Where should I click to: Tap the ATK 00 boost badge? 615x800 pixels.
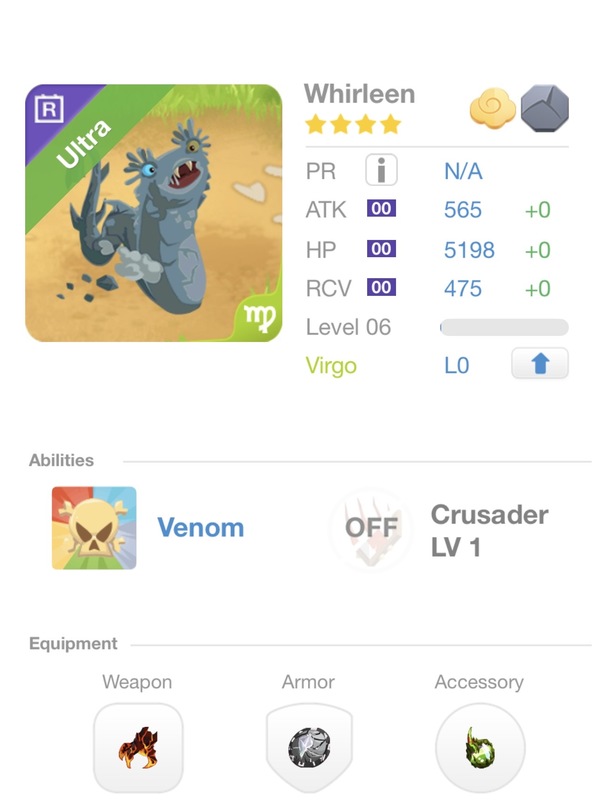[x=381, y=210]
